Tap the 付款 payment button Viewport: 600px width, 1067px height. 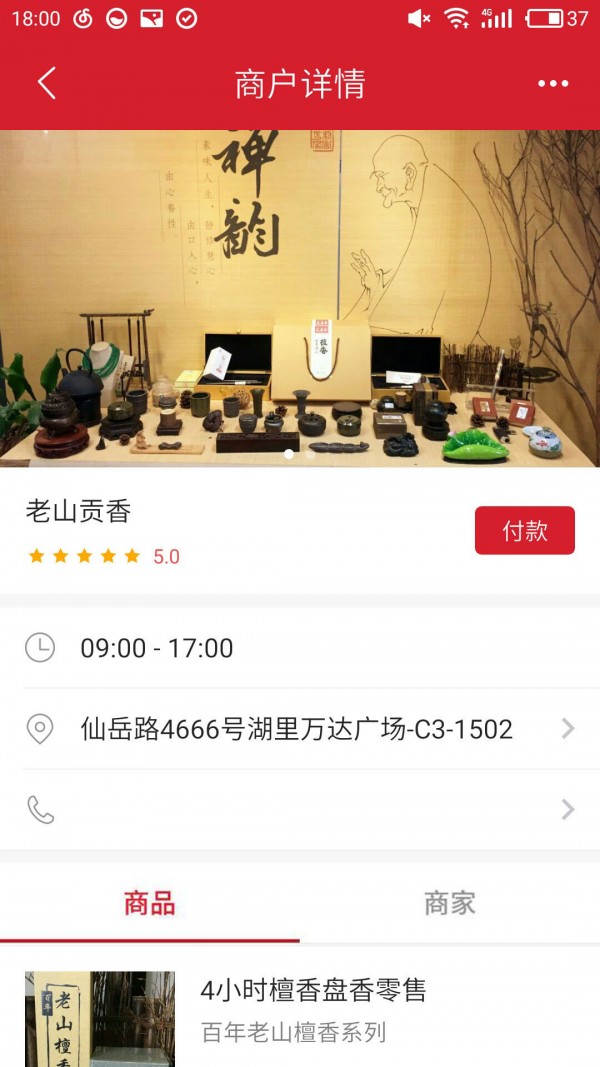coord(524,530)
